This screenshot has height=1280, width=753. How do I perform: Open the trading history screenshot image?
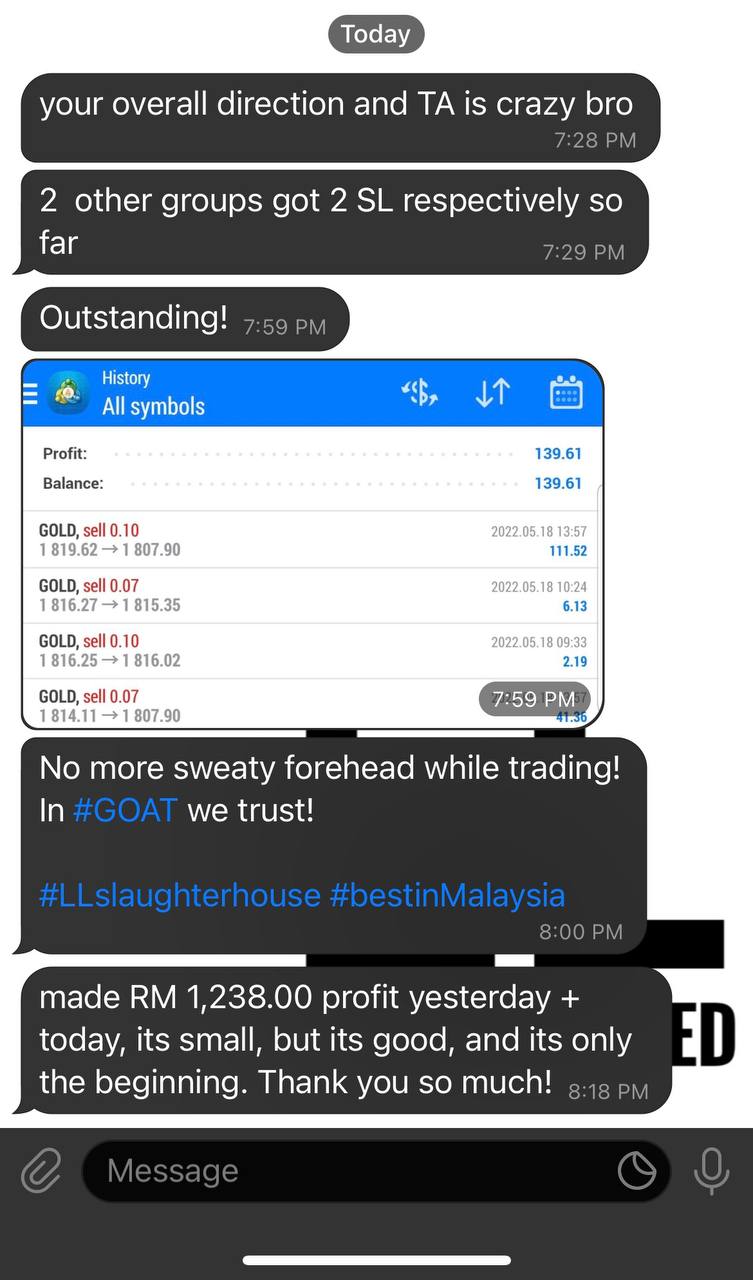pos(312,544)
